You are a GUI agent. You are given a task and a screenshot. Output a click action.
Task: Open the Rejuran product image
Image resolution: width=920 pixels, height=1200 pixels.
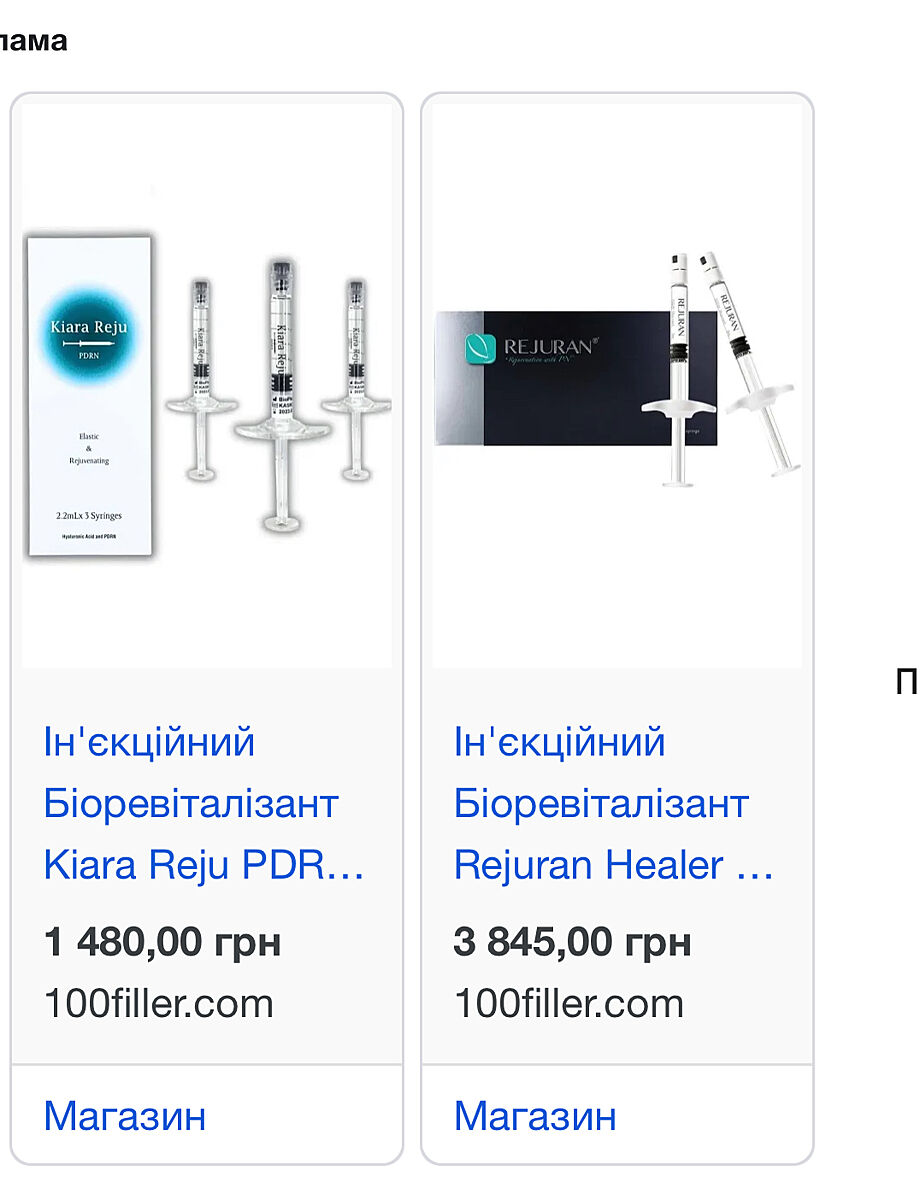[x=617, y=385]
